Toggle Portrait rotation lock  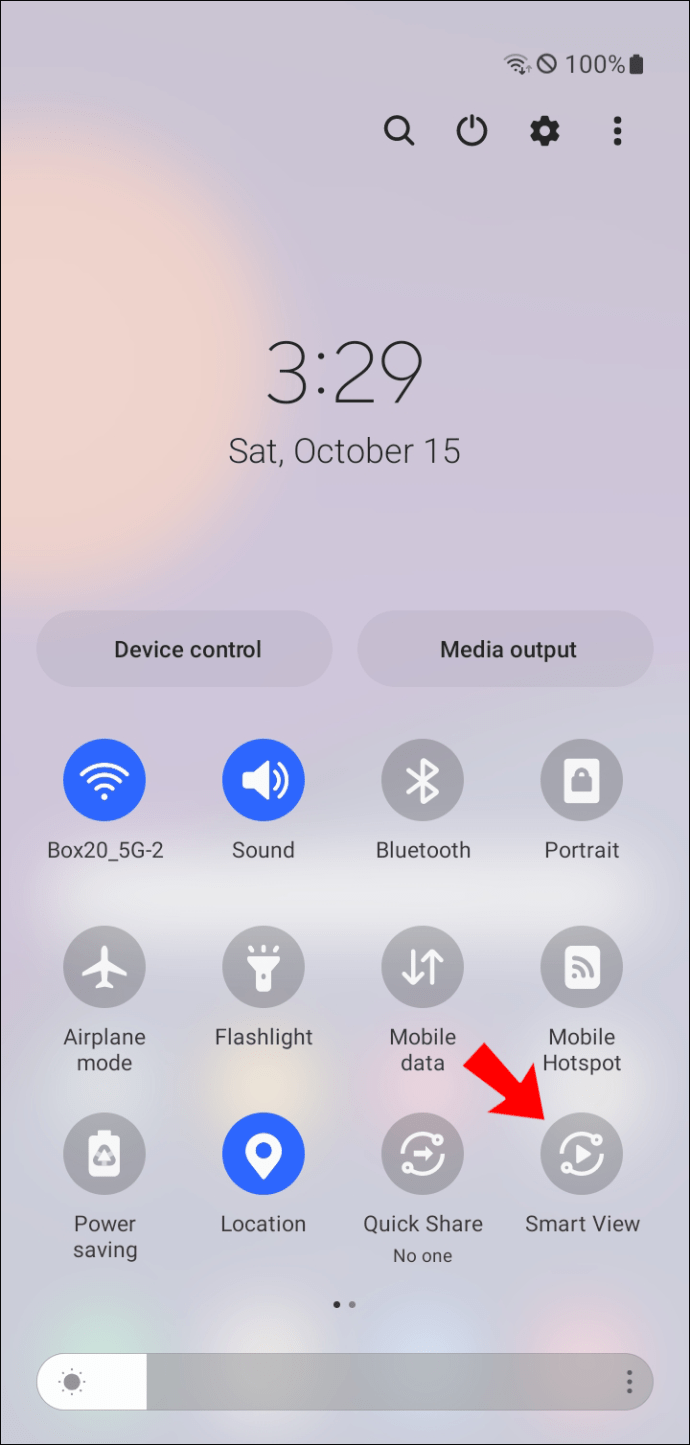click(581, 780)
